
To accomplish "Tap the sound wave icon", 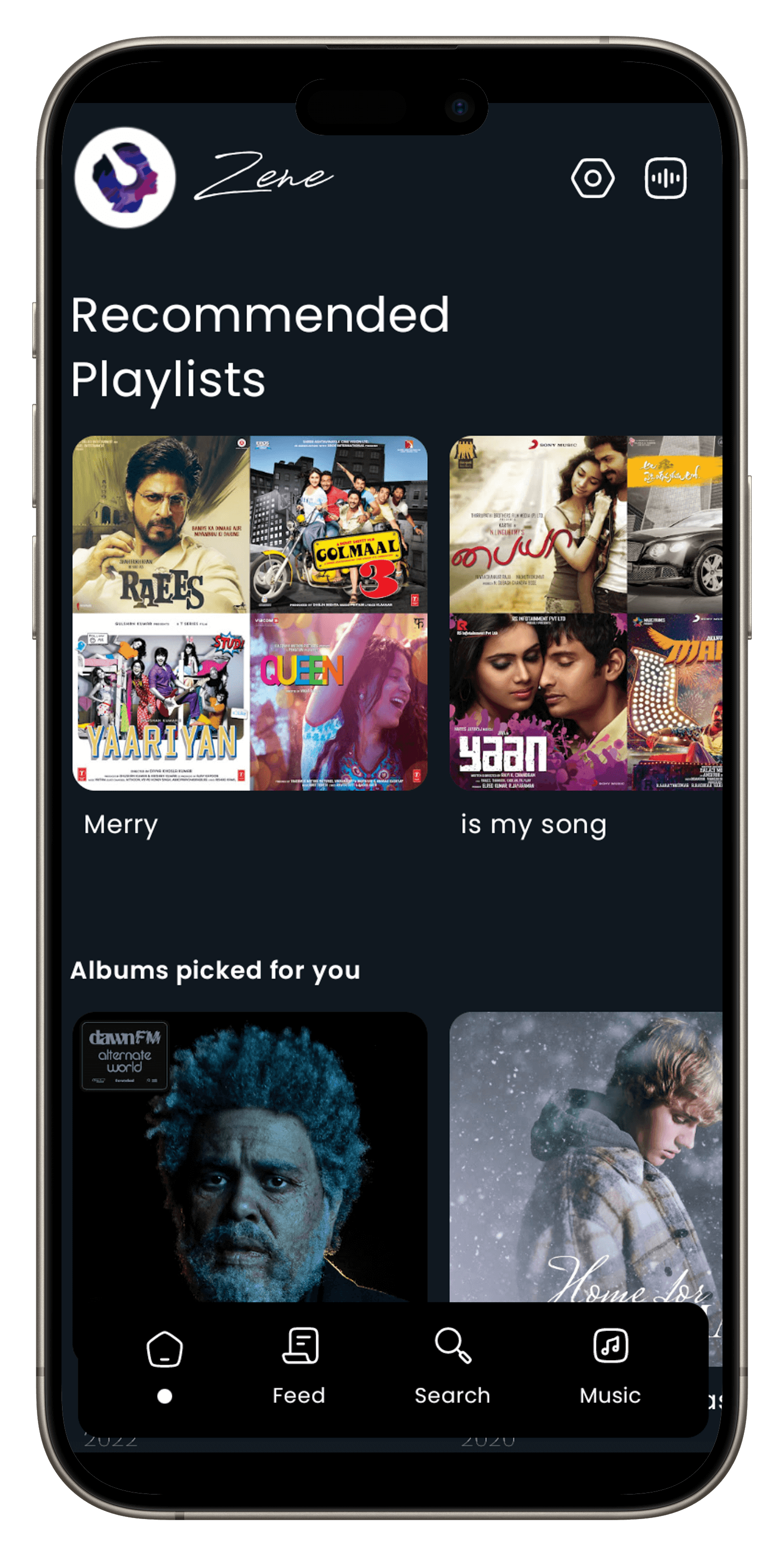I will click(x=665, y=178).
